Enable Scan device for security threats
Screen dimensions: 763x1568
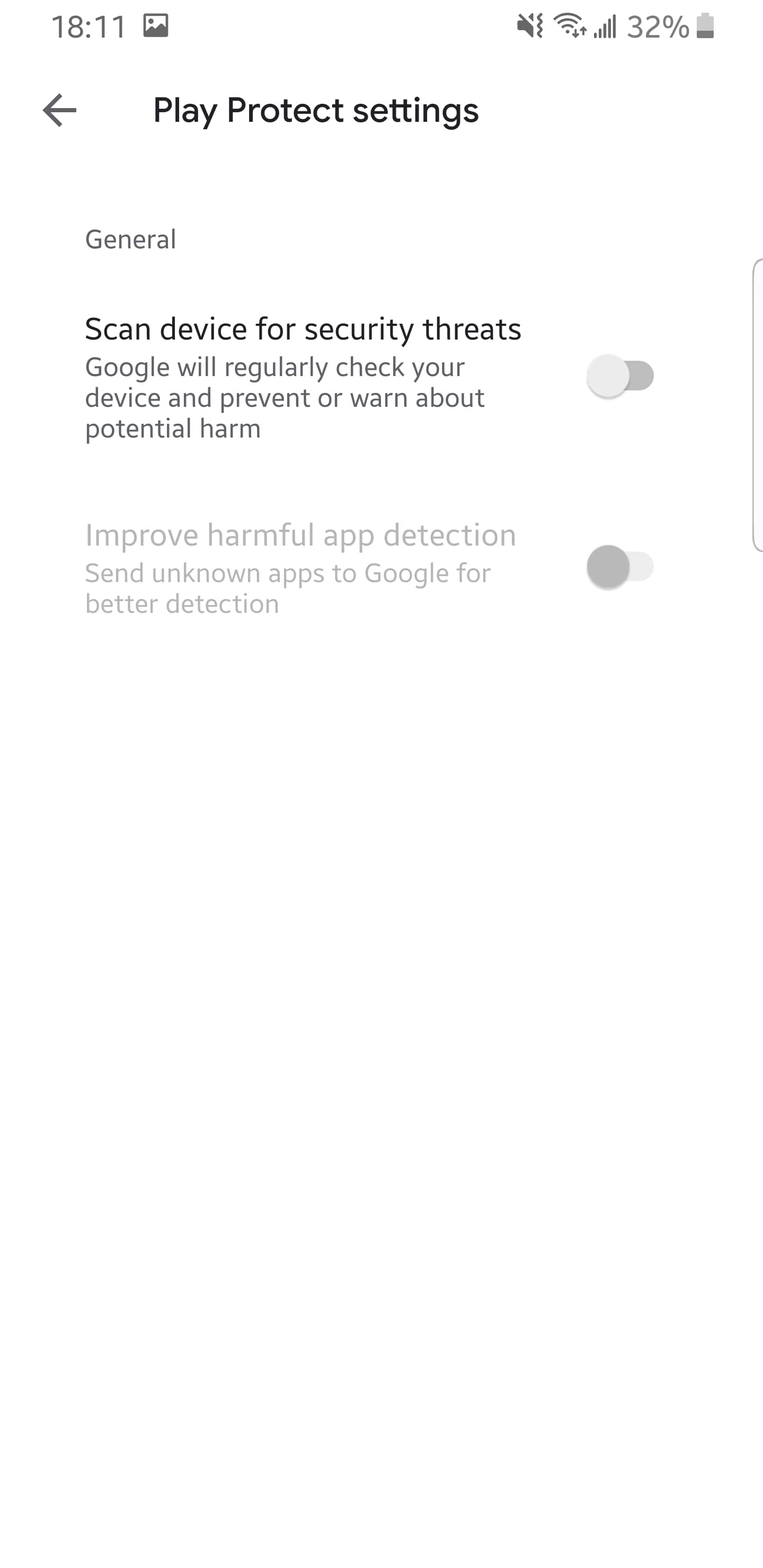tap(620, 376)
